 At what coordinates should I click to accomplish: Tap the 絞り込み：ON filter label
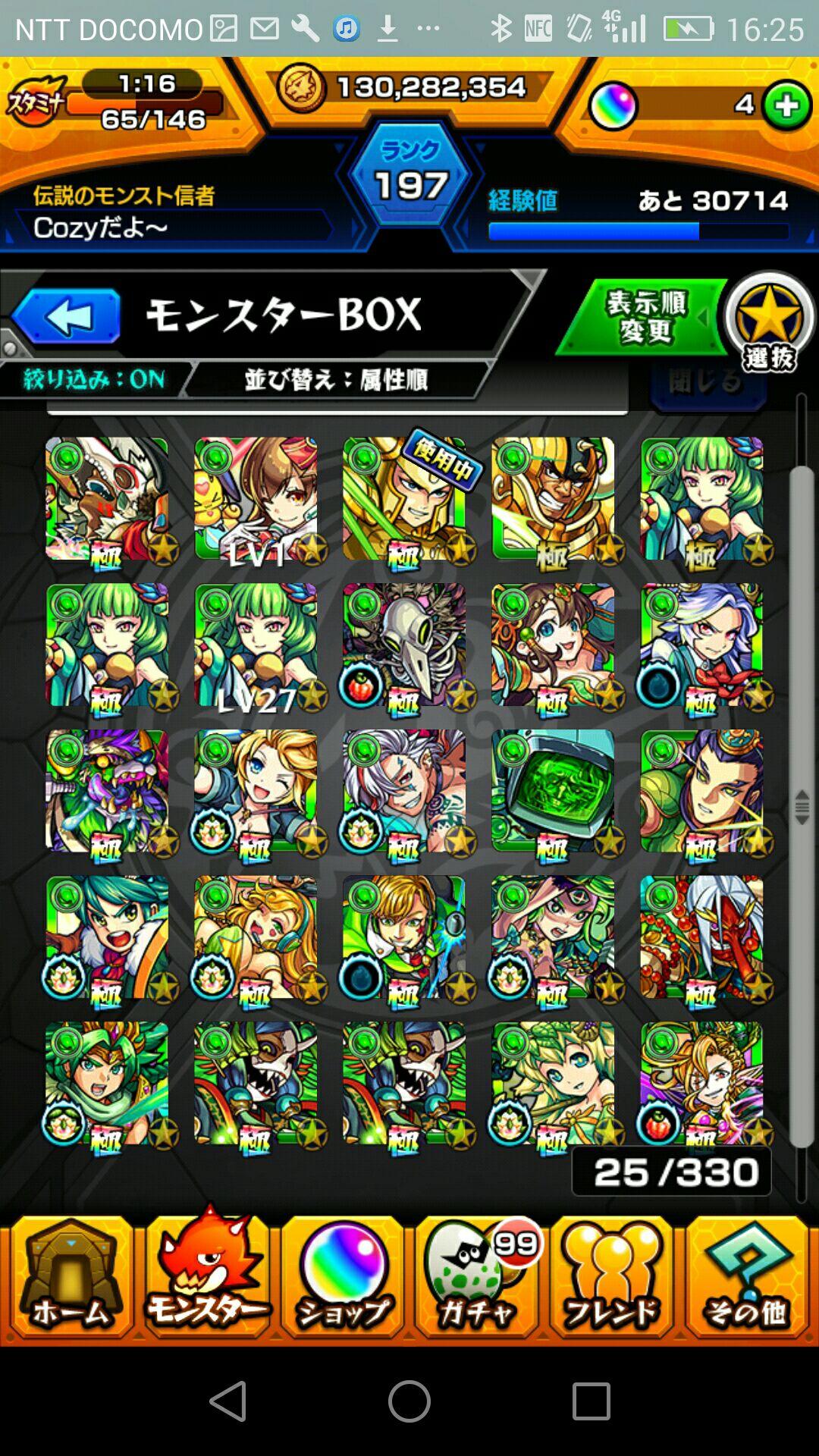pos(93,378)
